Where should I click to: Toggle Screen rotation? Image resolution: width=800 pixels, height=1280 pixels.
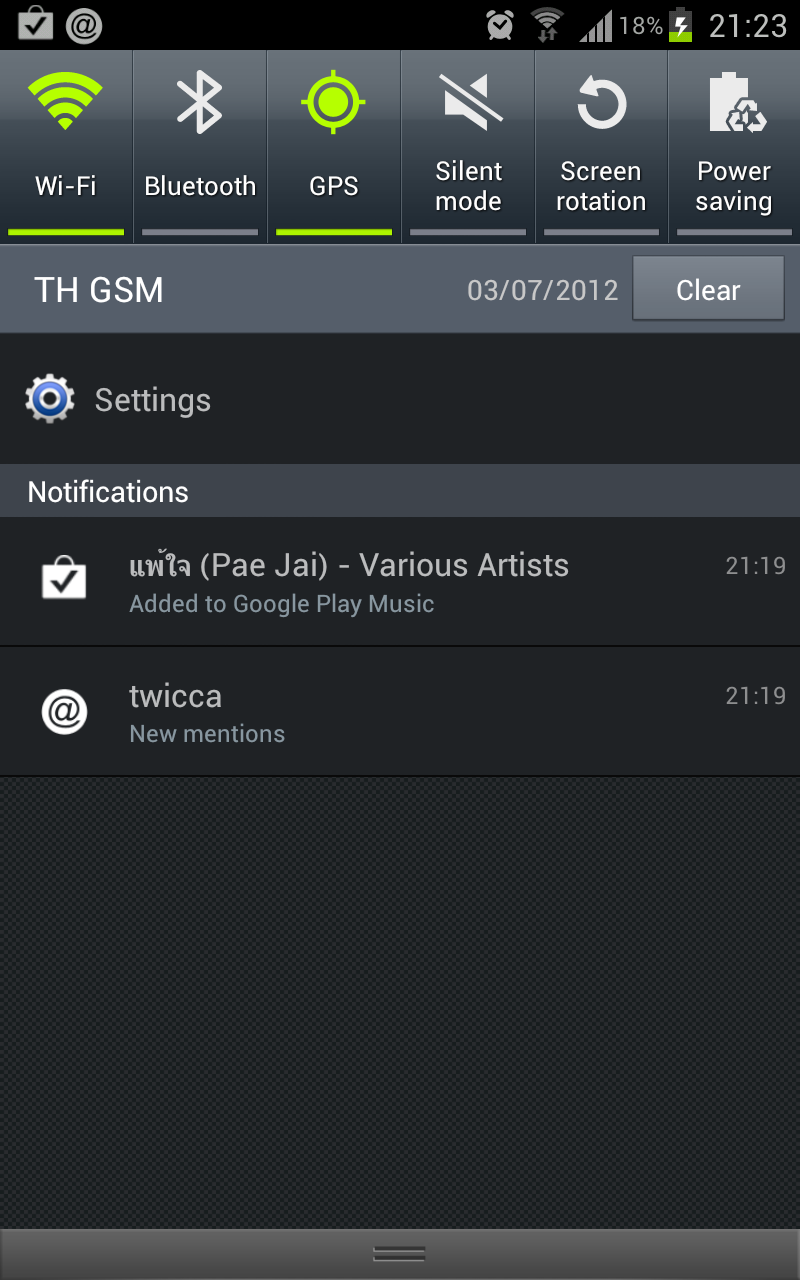click(601, 145)
